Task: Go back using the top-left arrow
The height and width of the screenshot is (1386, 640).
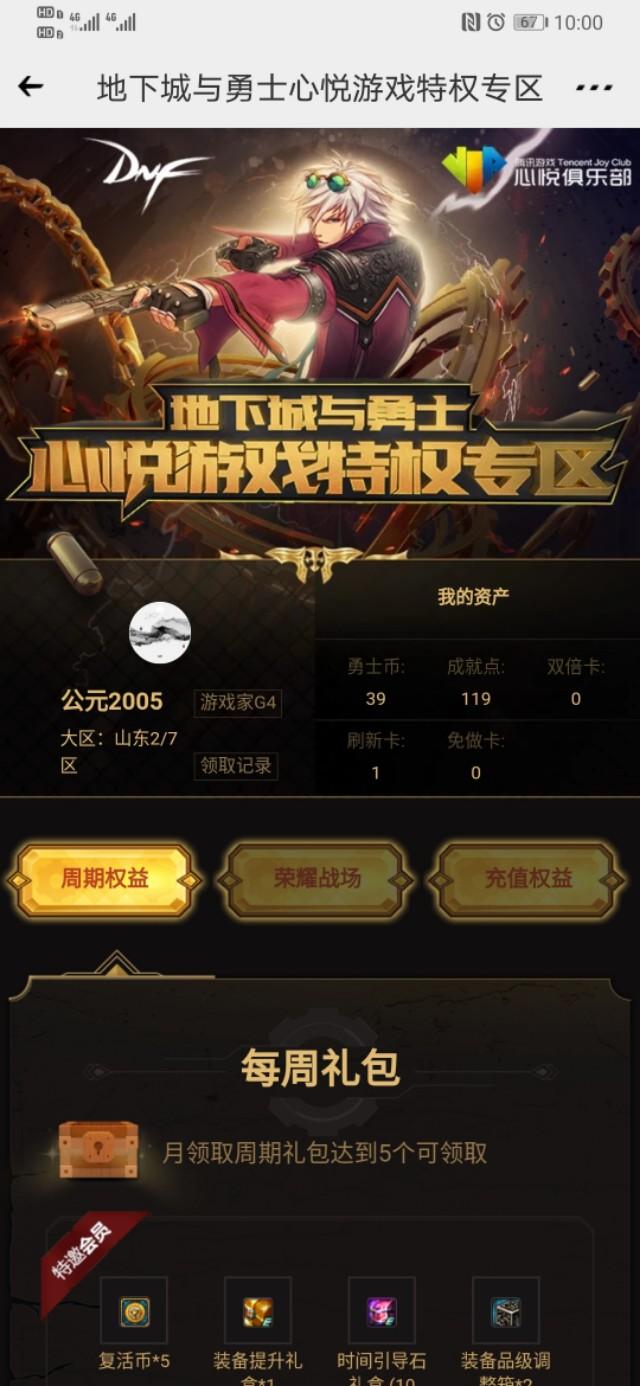Action: tap(31, 87)
